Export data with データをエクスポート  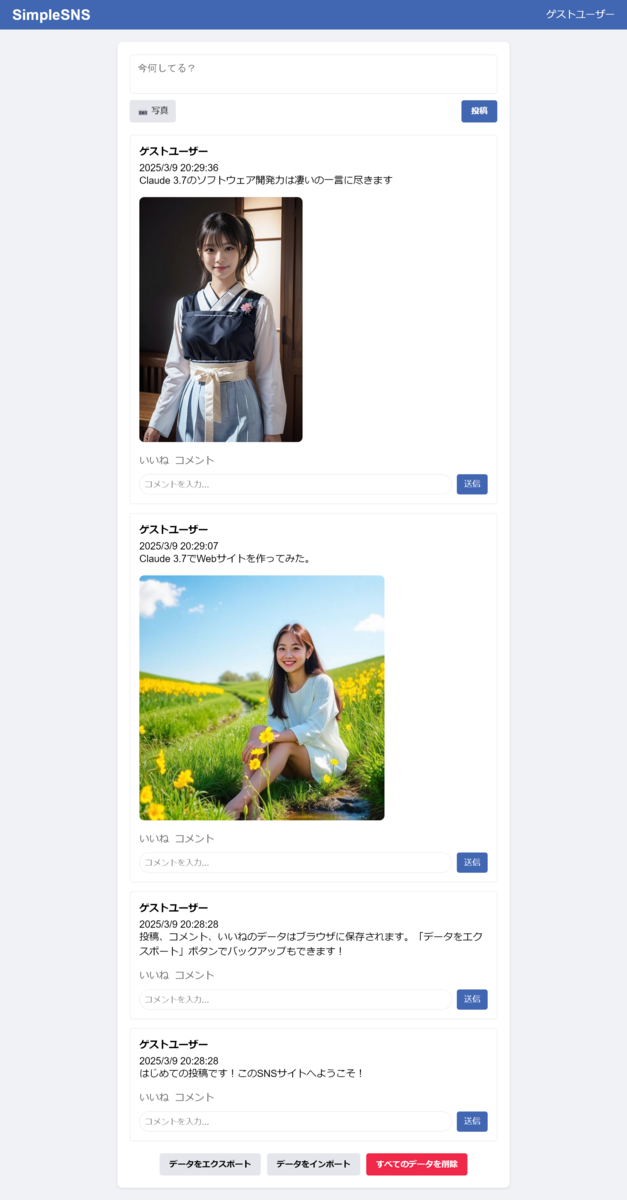click(x=210, y=1164)
